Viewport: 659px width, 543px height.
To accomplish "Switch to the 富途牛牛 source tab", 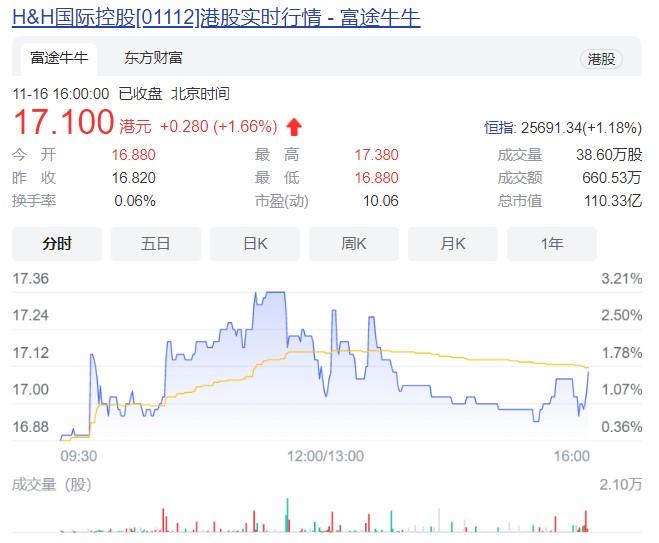I will click(59, 58).
